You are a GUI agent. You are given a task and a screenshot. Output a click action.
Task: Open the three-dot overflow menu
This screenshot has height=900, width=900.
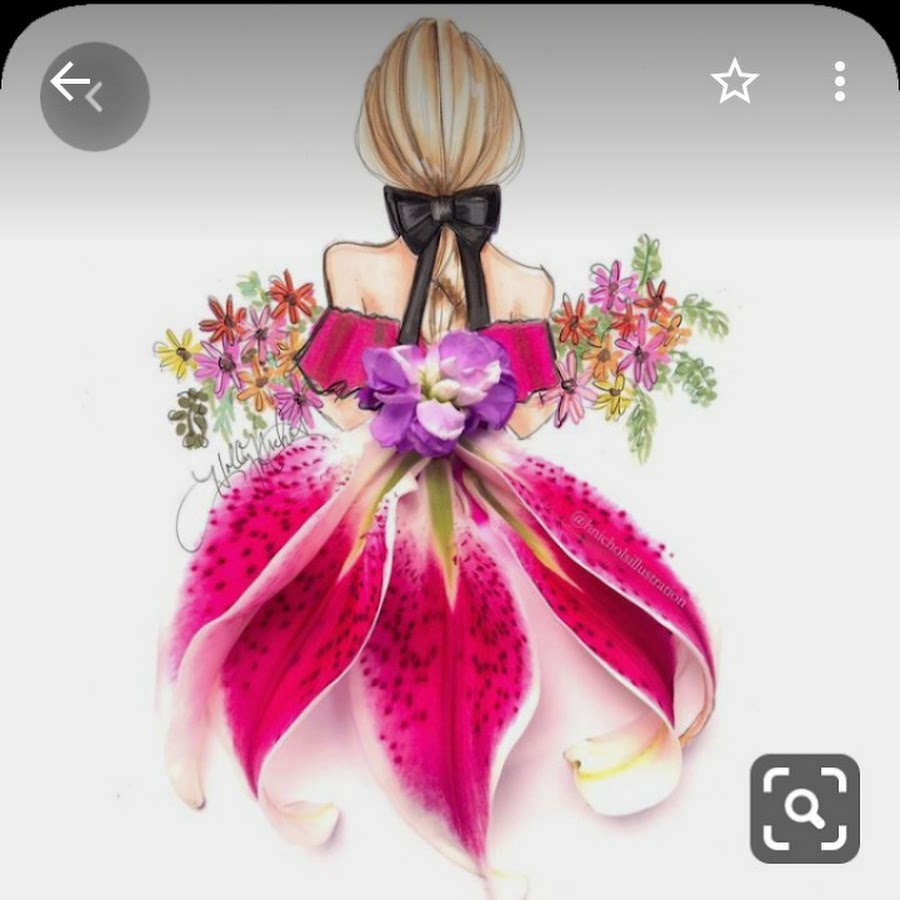(x=840, y=82)
